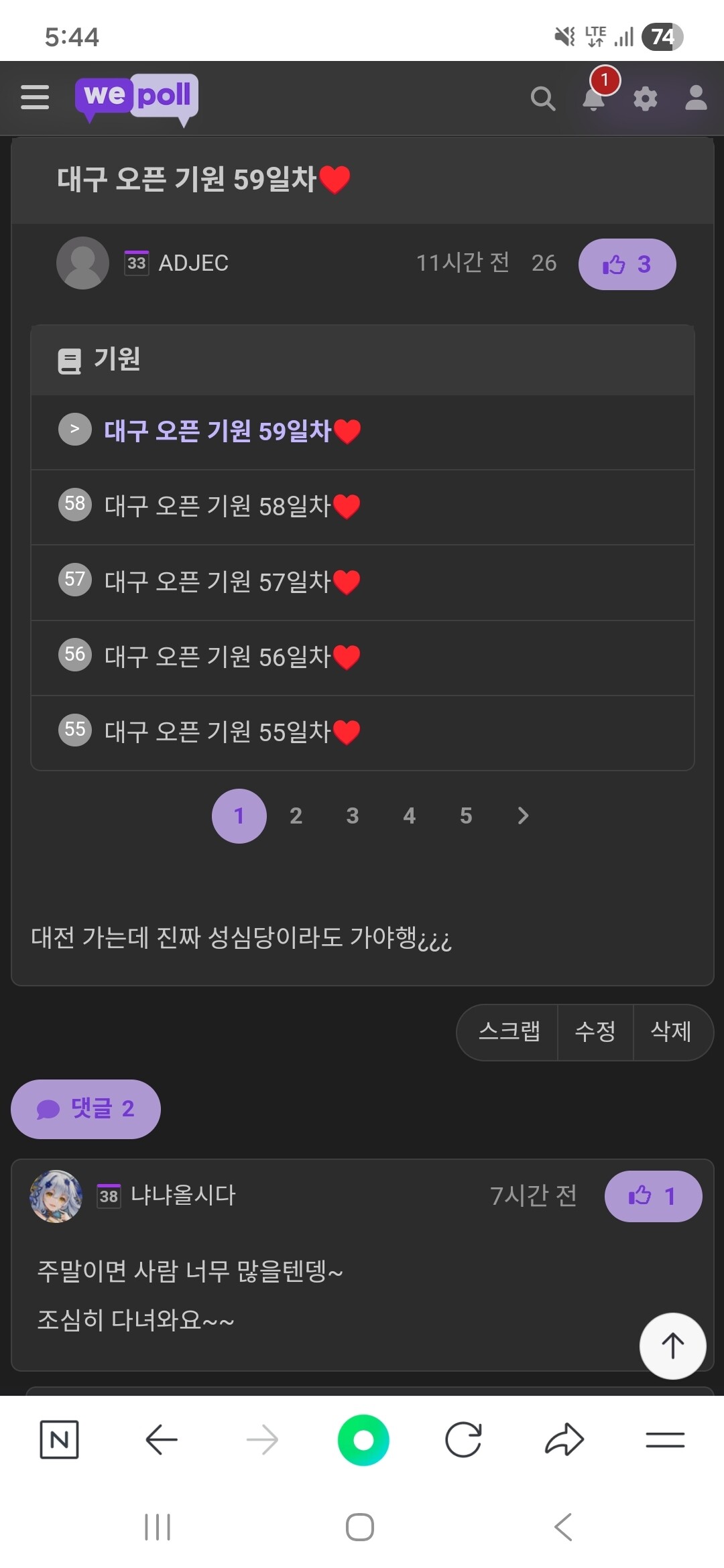Open 대구 오픈 기원 57일차 post
Image resolution: width=724 pixels, height=1568 pixels.
(218, 582)
